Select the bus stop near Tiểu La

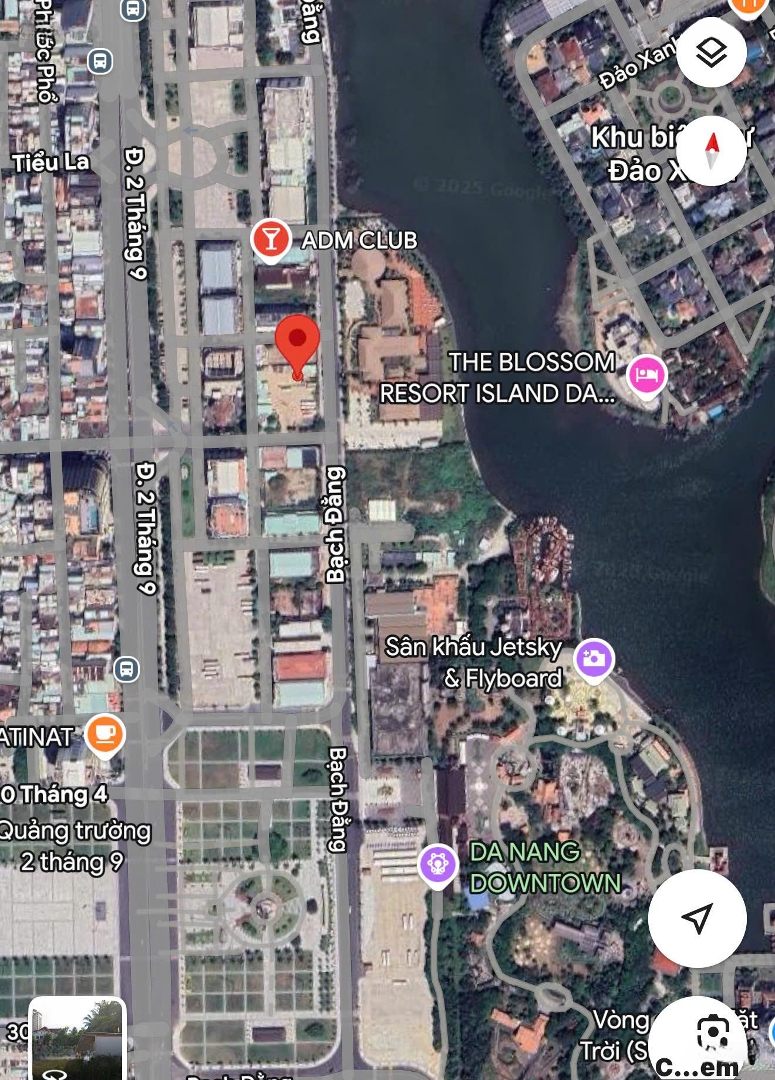(x=100, y=61)
